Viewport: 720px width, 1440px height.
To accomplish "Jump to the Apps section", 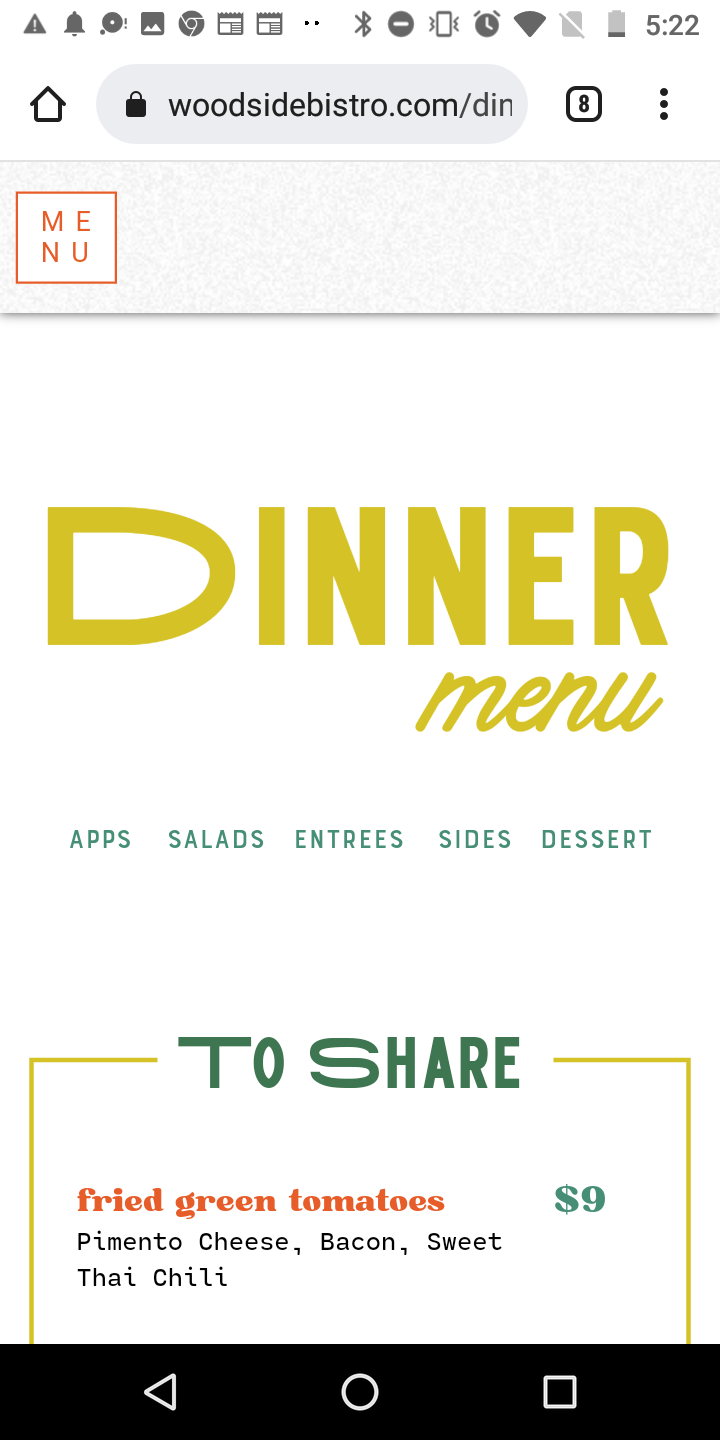I will pyautogui.click(x=101, y=839).
